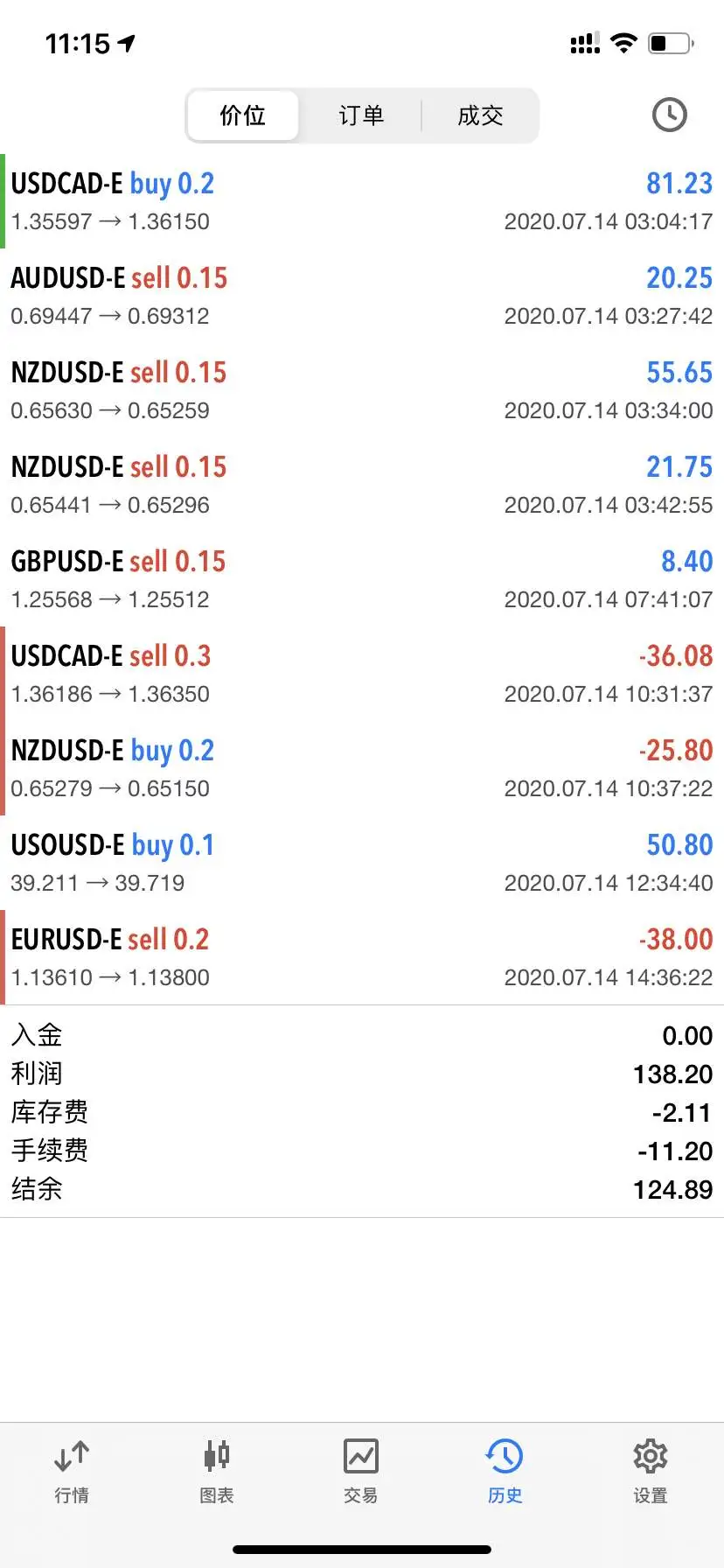Switch to the 图表 chart tab
724x1568 pixels.
[x=217, y=1472]
